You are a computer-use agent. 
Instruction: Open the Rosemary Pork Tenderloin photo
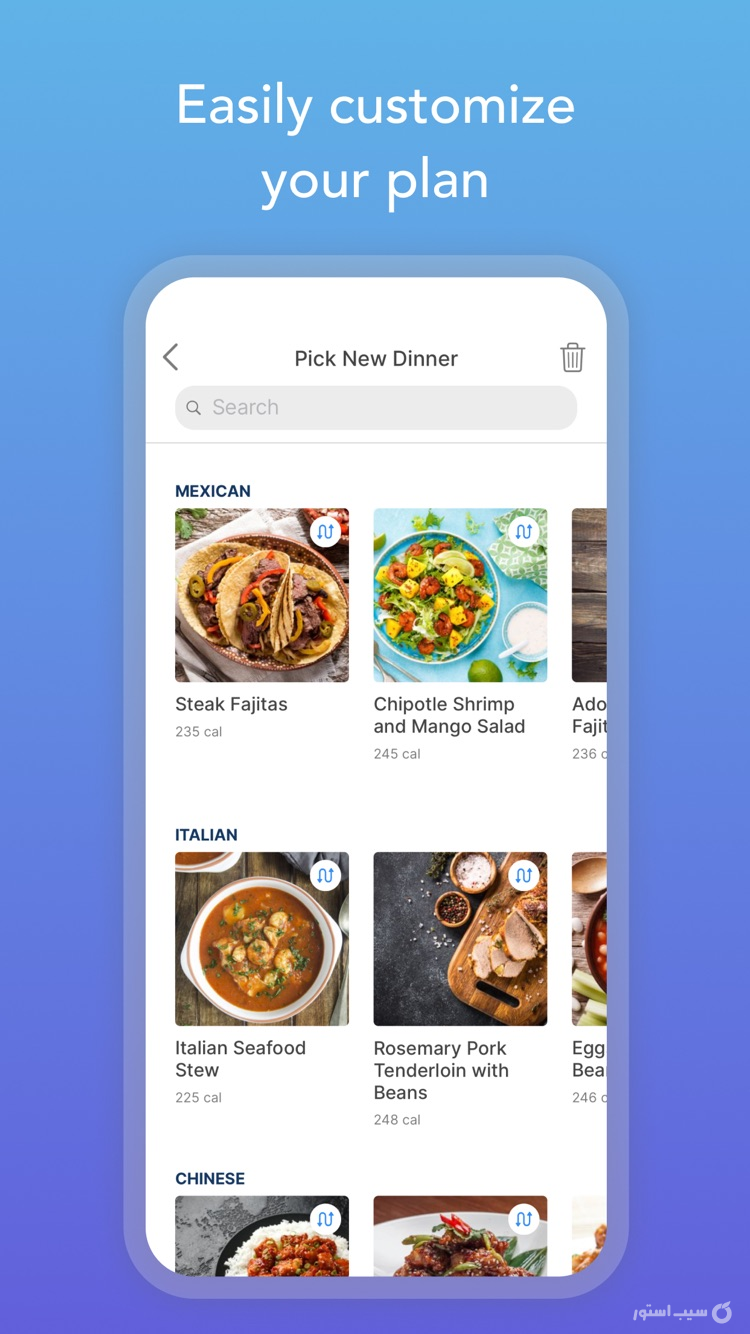[460, 939]
